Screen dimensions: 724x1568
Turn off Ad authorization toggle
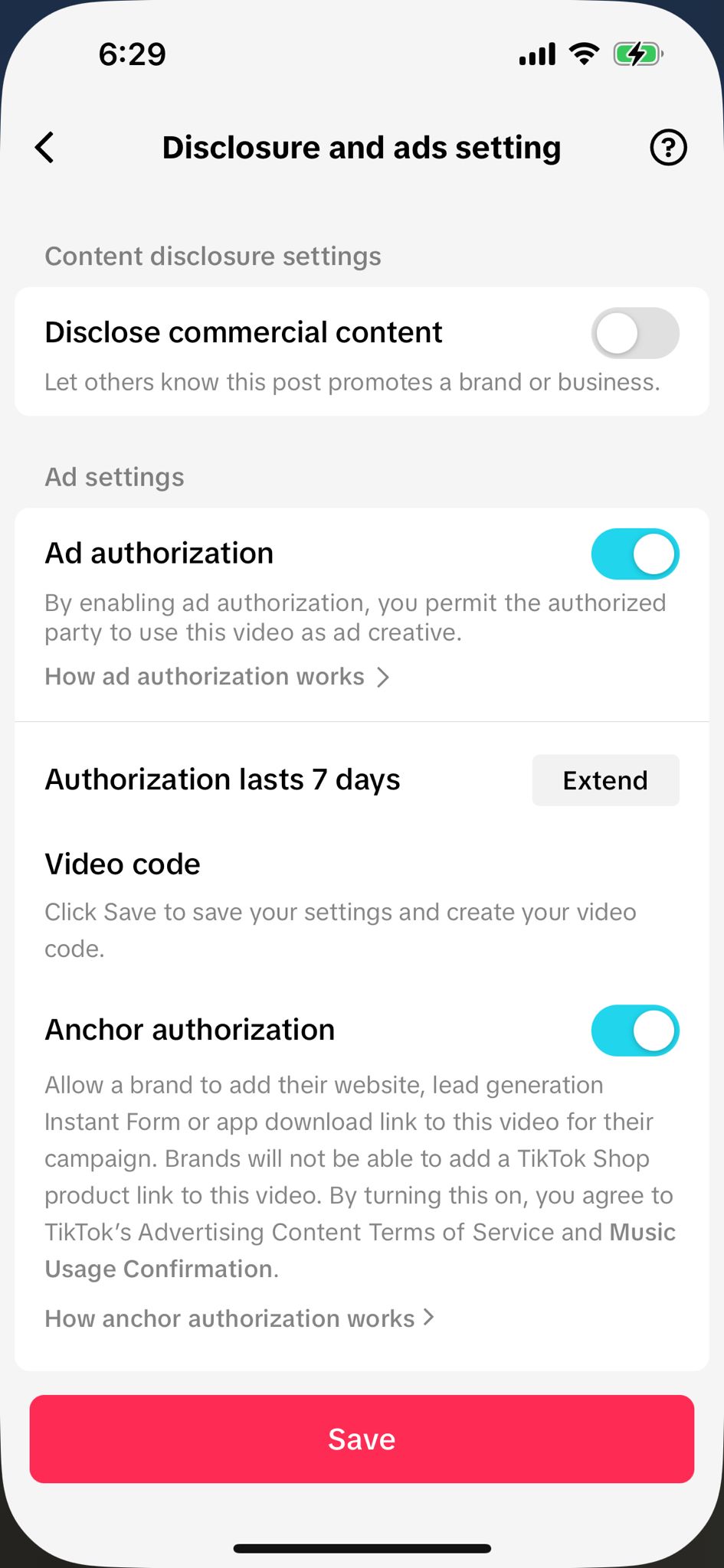pyautogui.click(x=634, y=554)
